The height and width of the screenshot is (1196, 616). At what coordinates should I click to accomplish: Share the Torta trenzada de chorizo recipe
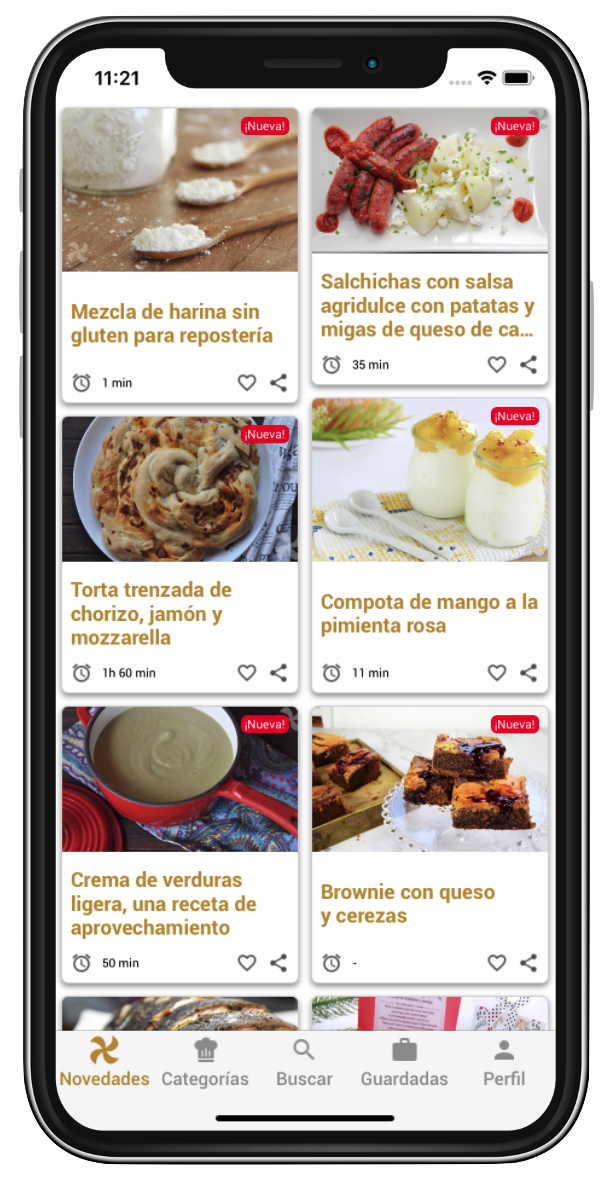tap(279, 673)
